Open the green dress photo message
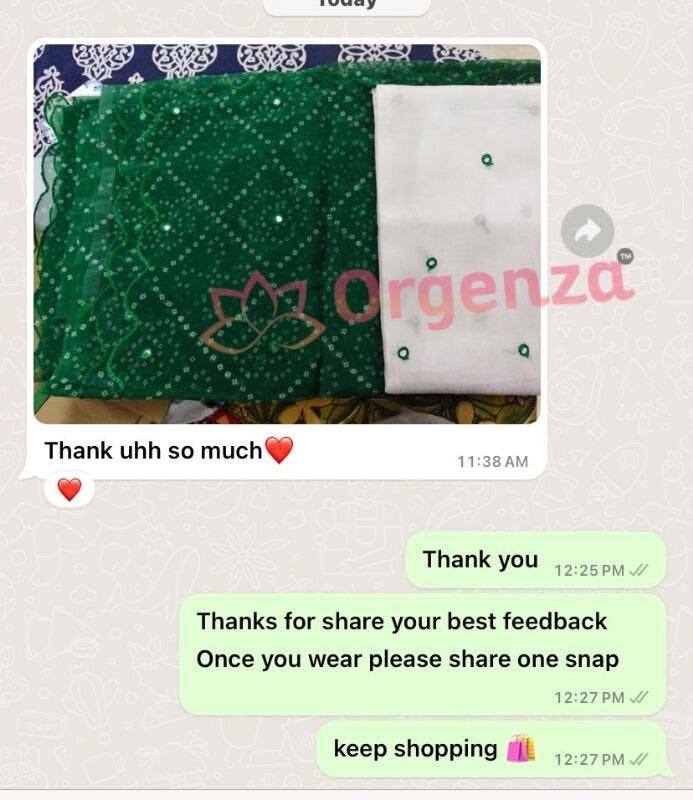 (x=287, y=234)
